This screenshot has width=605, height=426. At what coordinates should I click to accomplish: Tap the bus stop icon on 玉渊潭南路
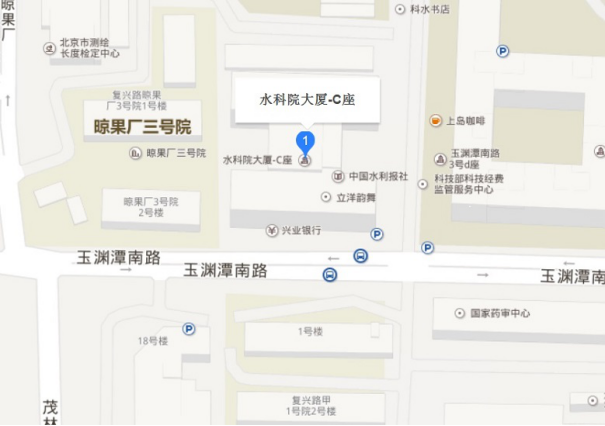pyautogui.click(x=360, y=256)
